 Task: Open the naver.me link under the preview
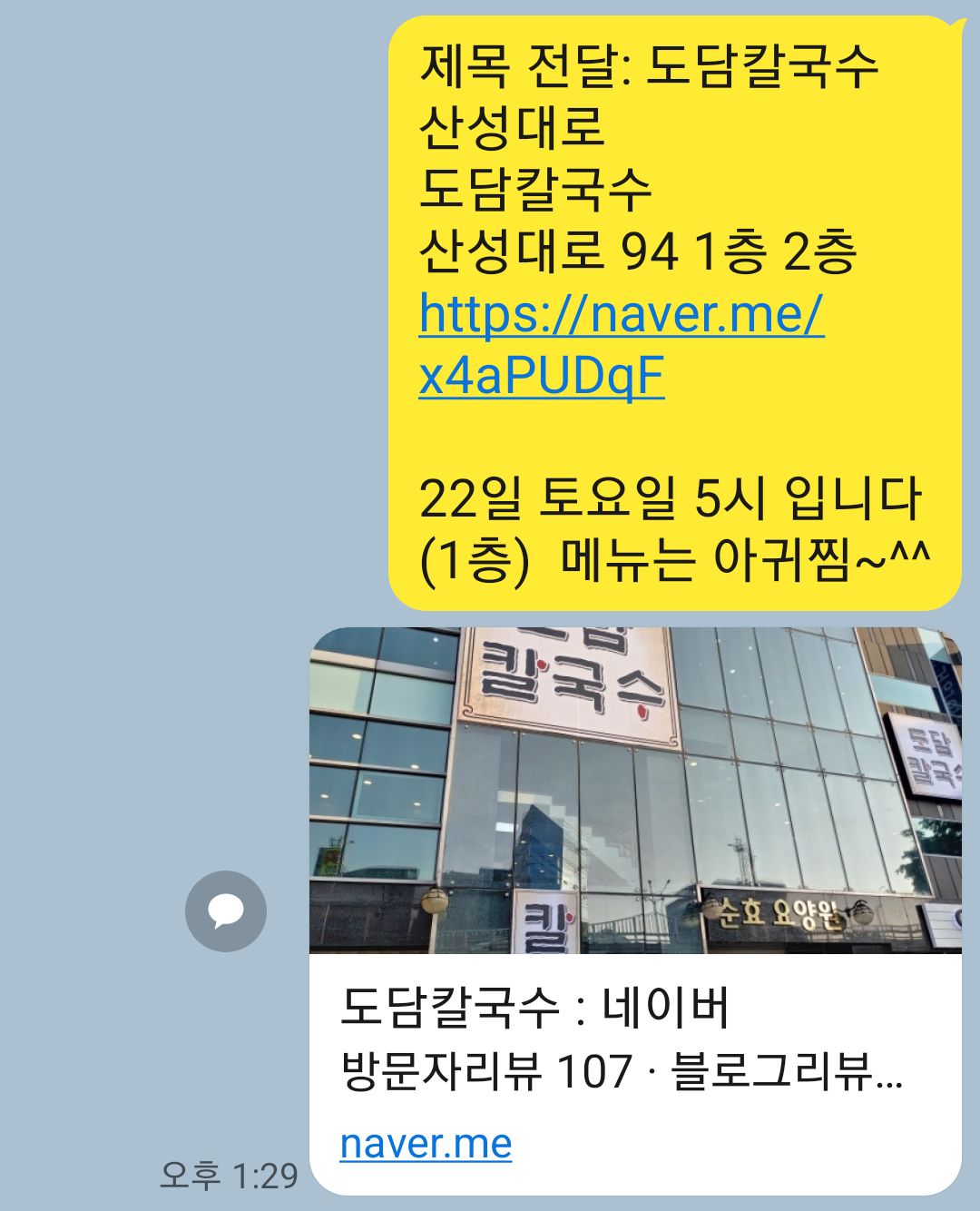(426, 1144)
